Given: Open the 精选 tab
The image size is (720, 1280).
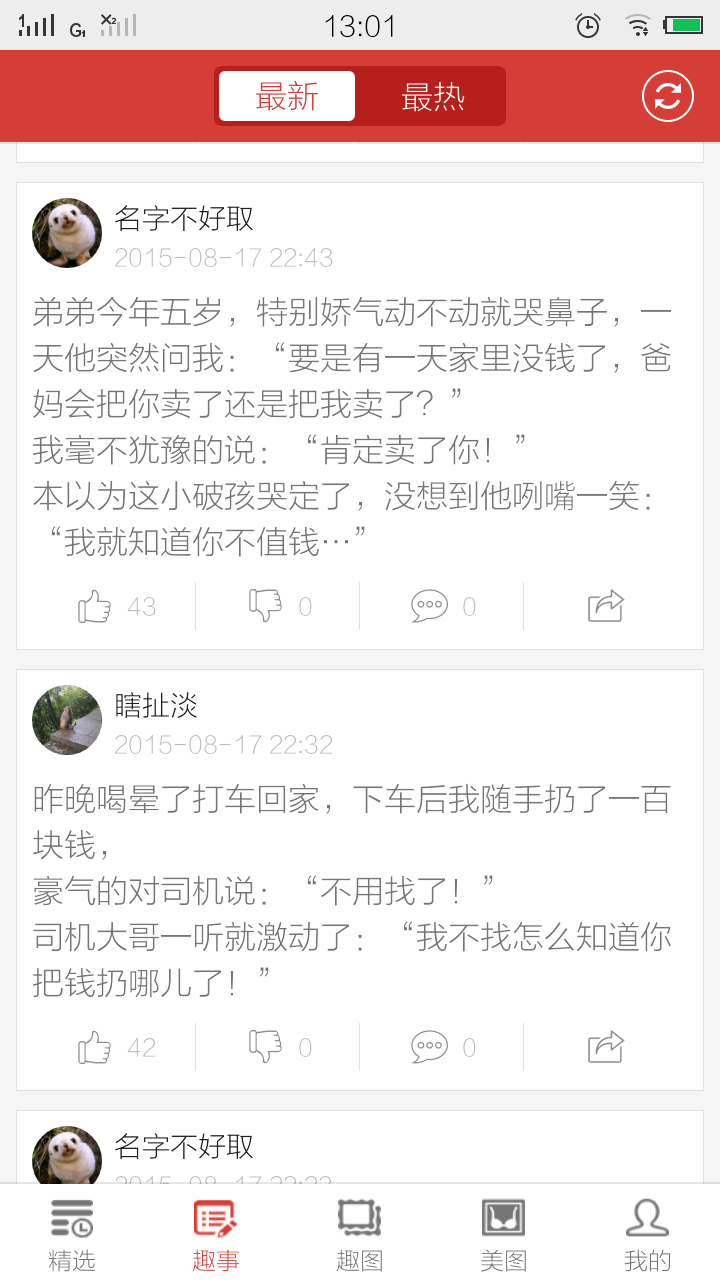Looking at the screenshot, I should tap(72, 1235).
